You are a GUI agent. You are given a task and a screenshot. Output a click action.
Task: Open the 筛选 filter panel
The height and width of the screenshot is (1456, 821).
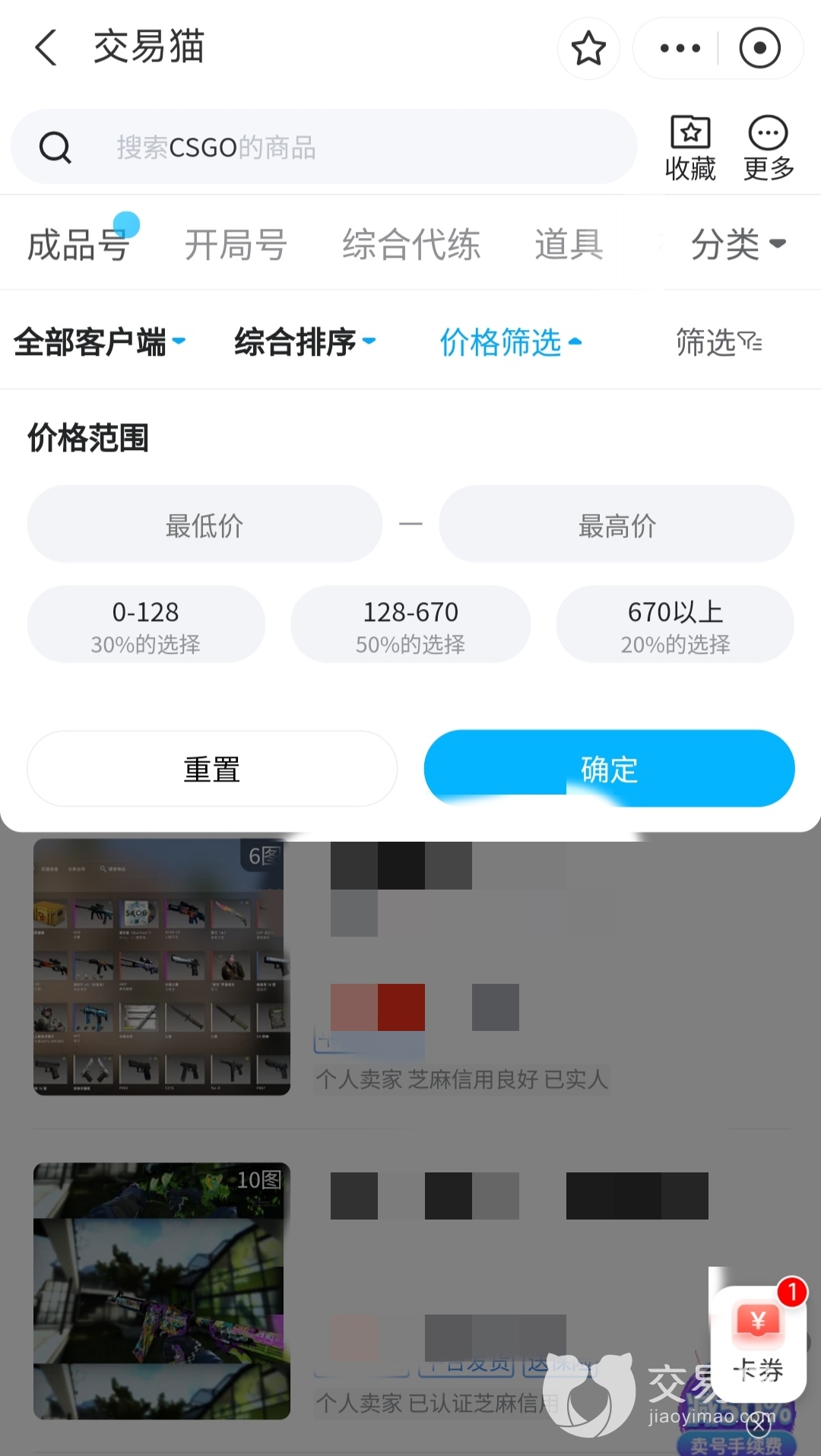[x=718, y=342]
